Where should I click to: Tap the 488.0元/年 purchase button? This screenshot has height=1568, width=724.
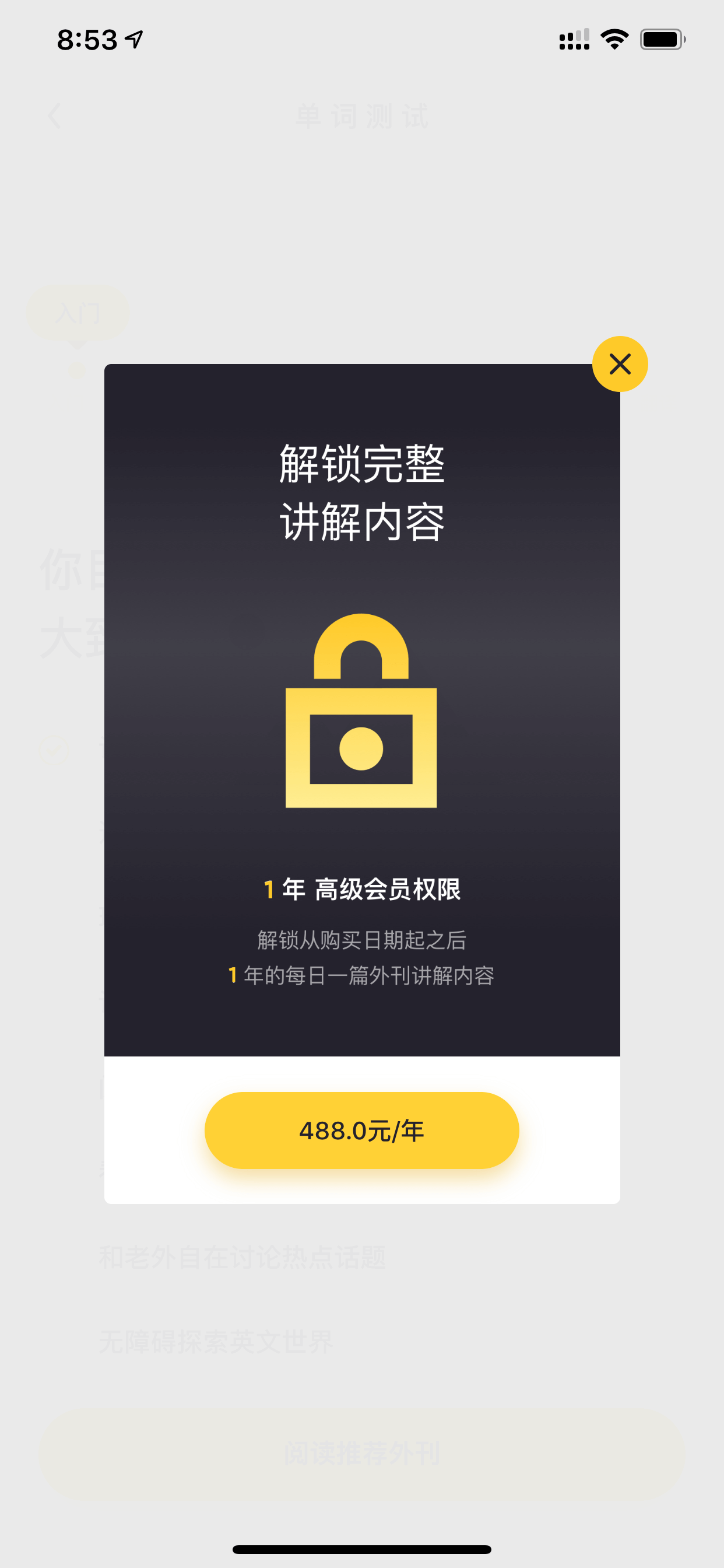tap(361, 1130)
